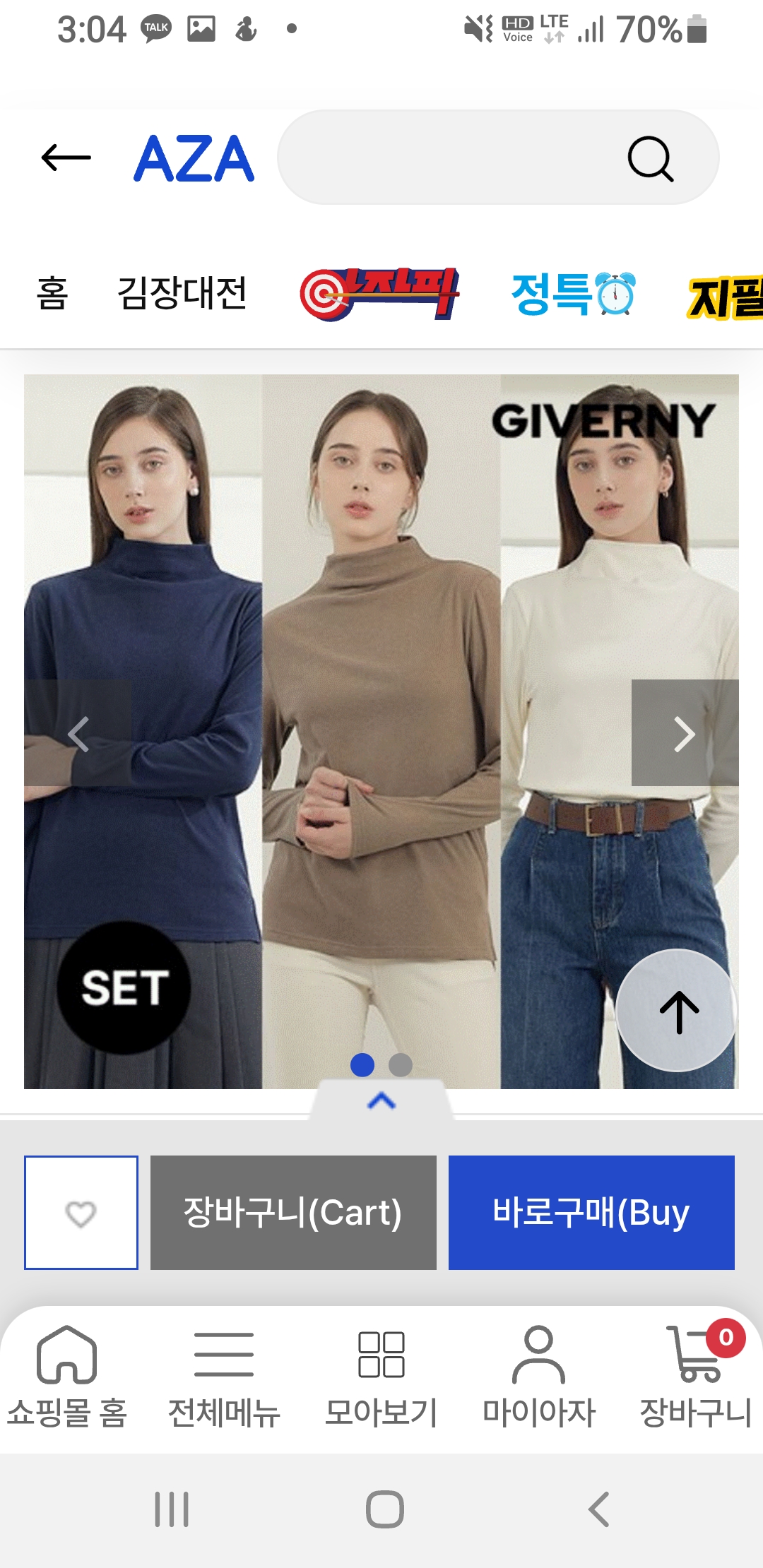This screenshot has width=763, height=1568.
Task: Add product to wishlist with the heart
Action: pyautogui.click(x=81, y=1213)
